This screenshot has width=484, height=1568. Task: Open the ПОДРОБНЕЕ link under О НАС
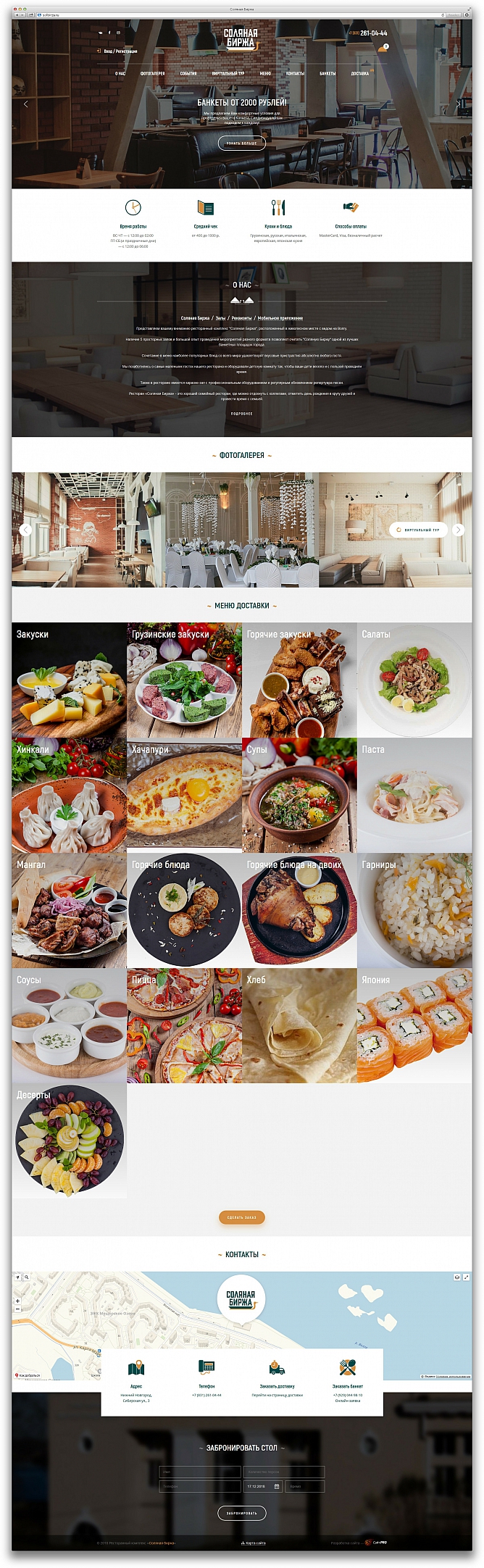241,414
